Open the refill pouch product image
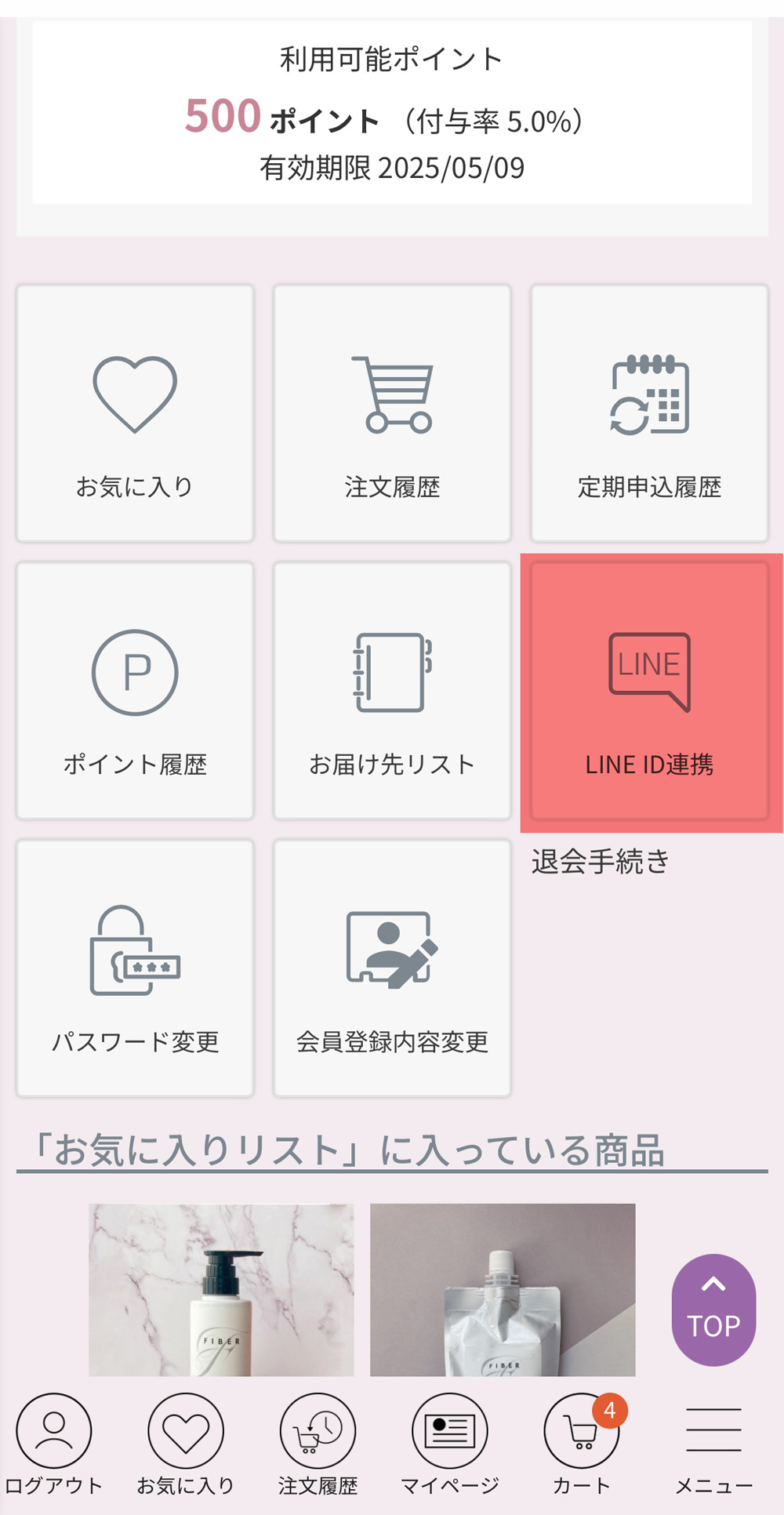784x1515 pixels. coord(503,1290)
